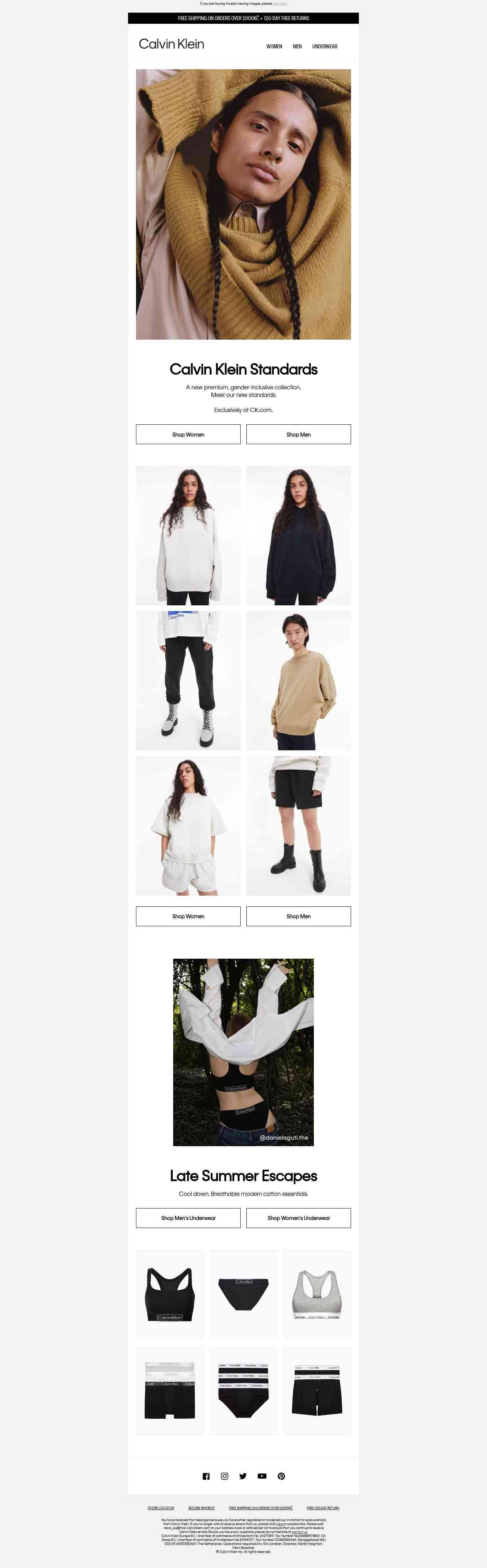Open the UNDERWEAR category link
The image size is (487, 1568).
pos(324,46)
